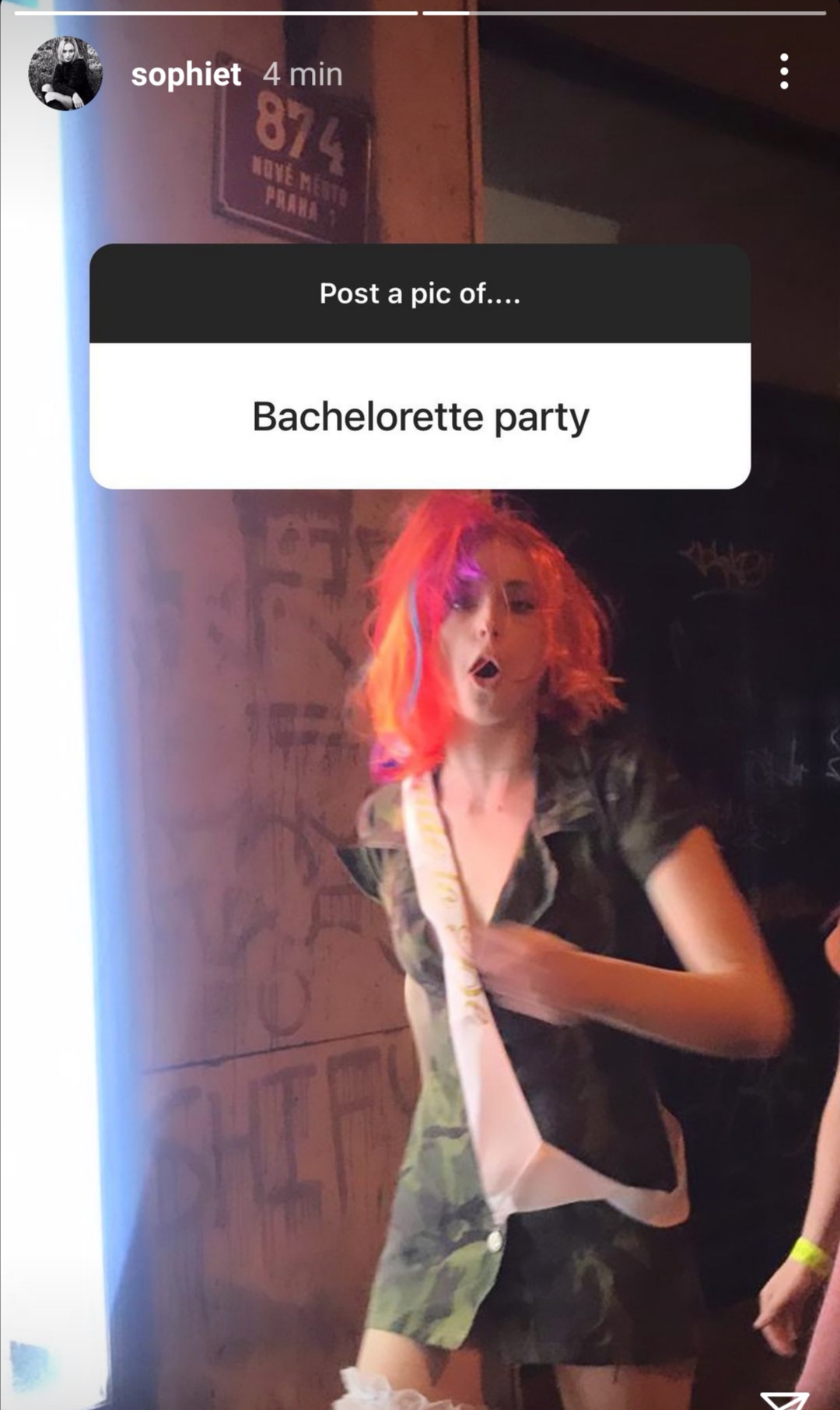Share this story via the send icon

click(x=784, y=1399)
